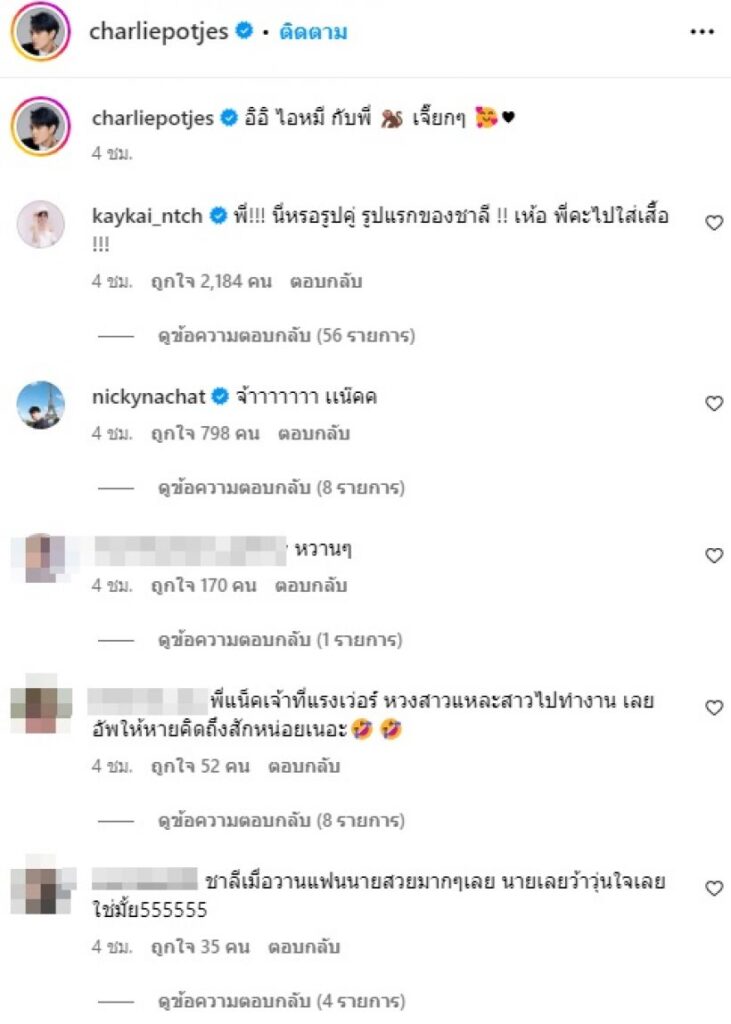This screenshot has width=731, height=1024.
Task: Open the three-dot overflow menu
Action: 702,32
